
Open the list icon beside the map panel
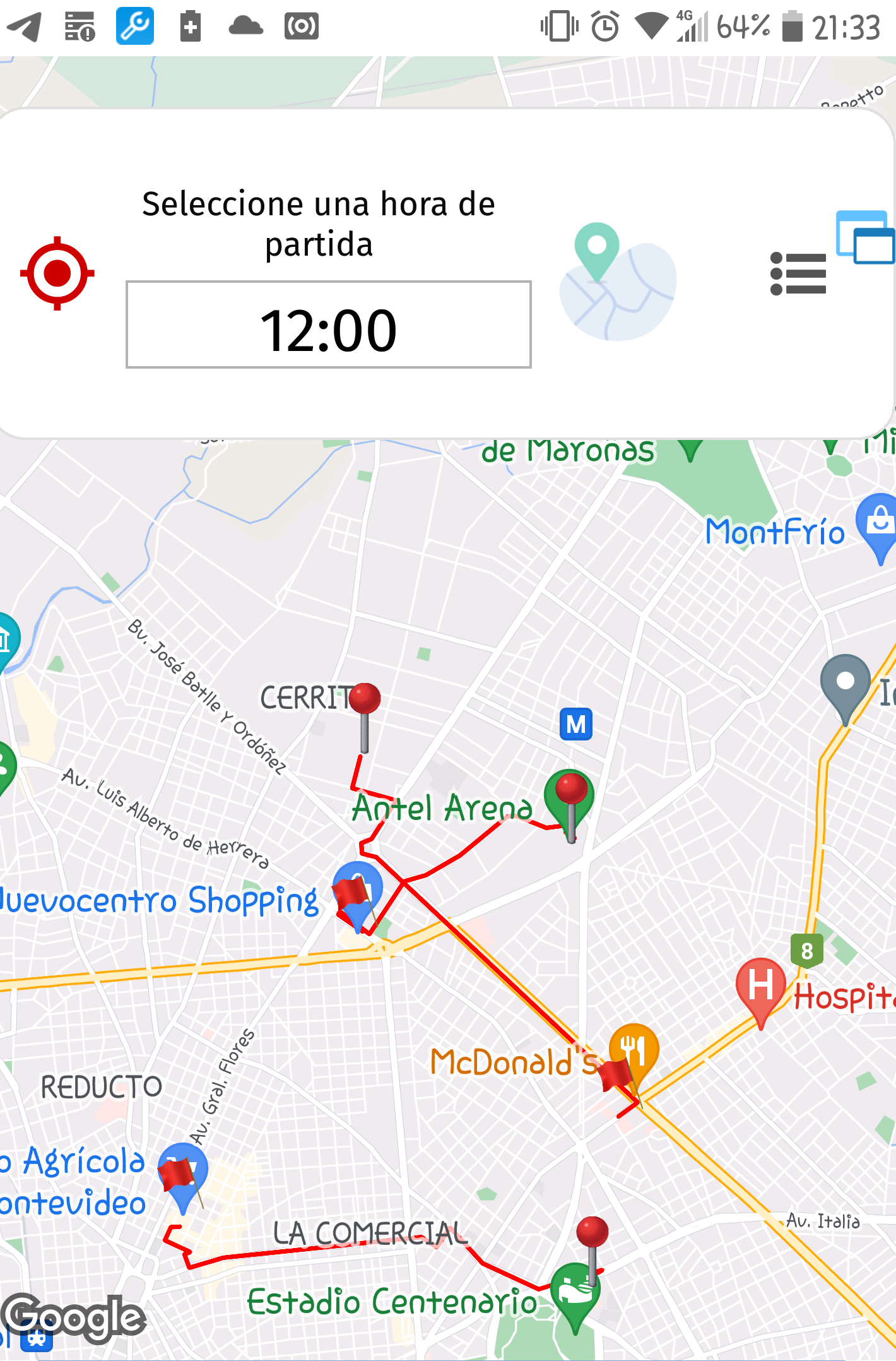(798, 273)
